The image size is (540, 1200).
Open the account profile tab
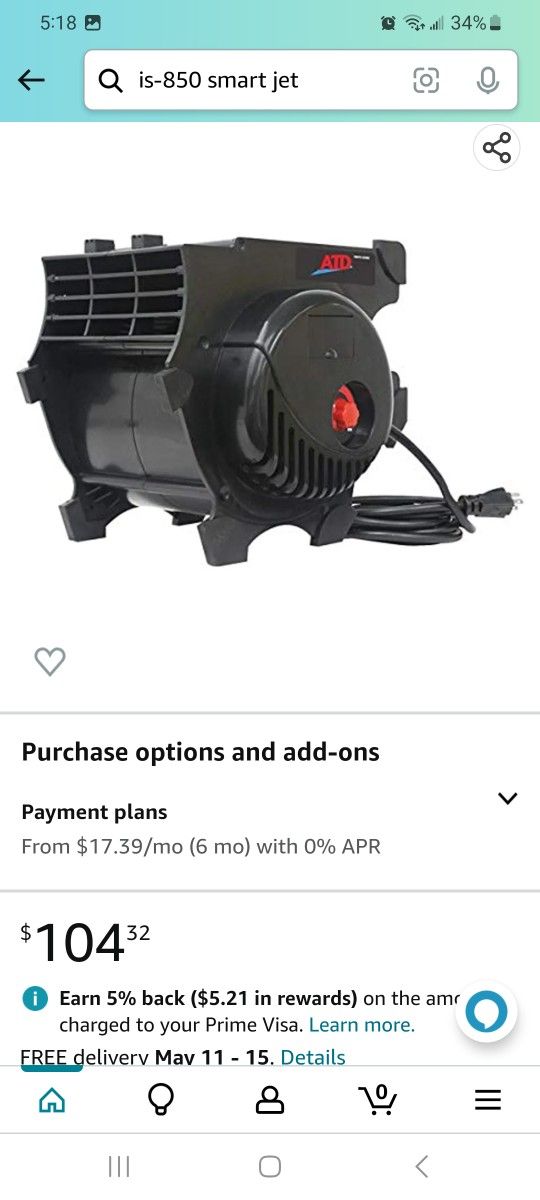tap(269, 1100)
